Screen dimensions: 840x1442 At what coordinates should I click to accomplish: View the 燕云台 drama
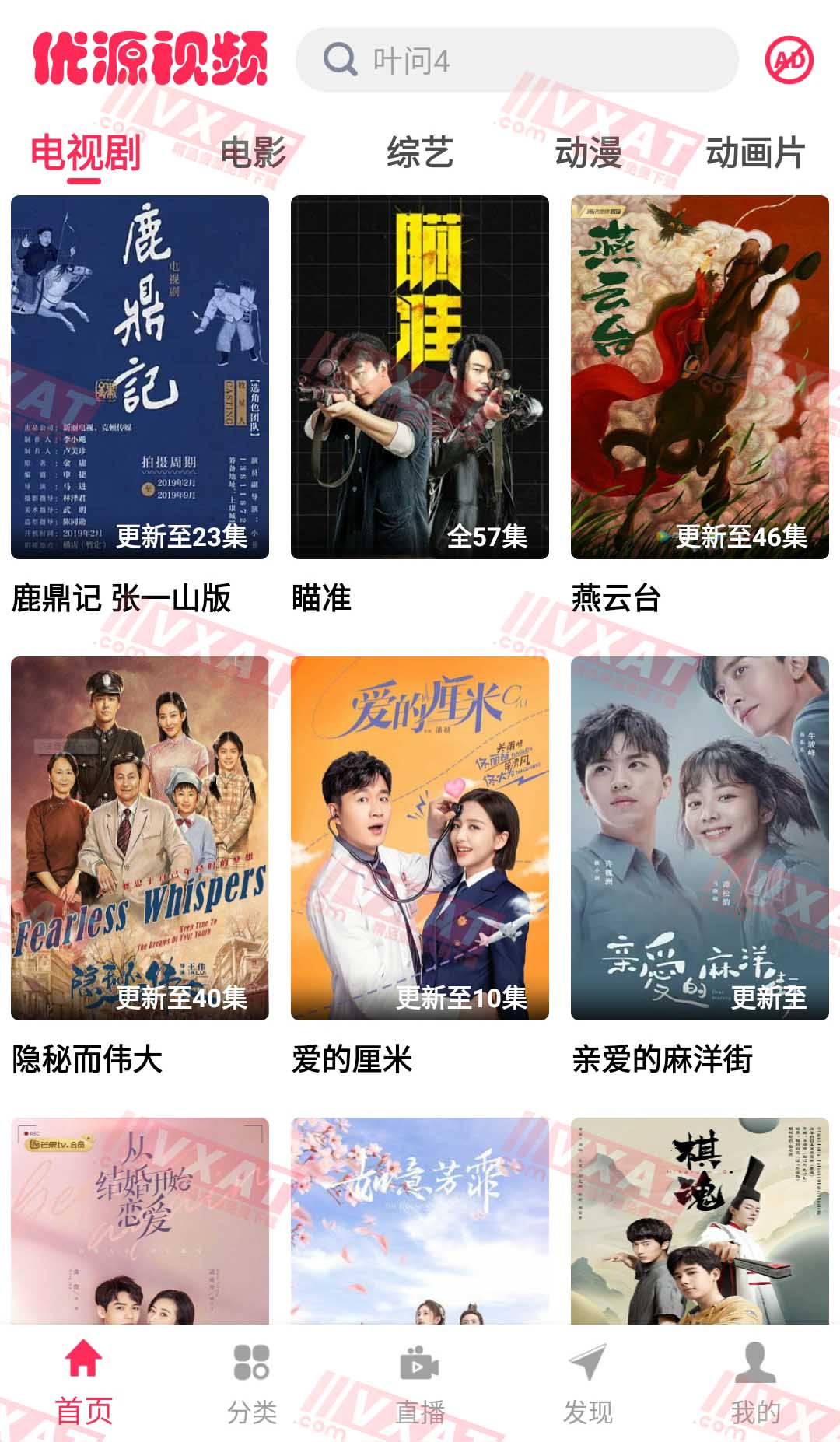coord(700,377)
